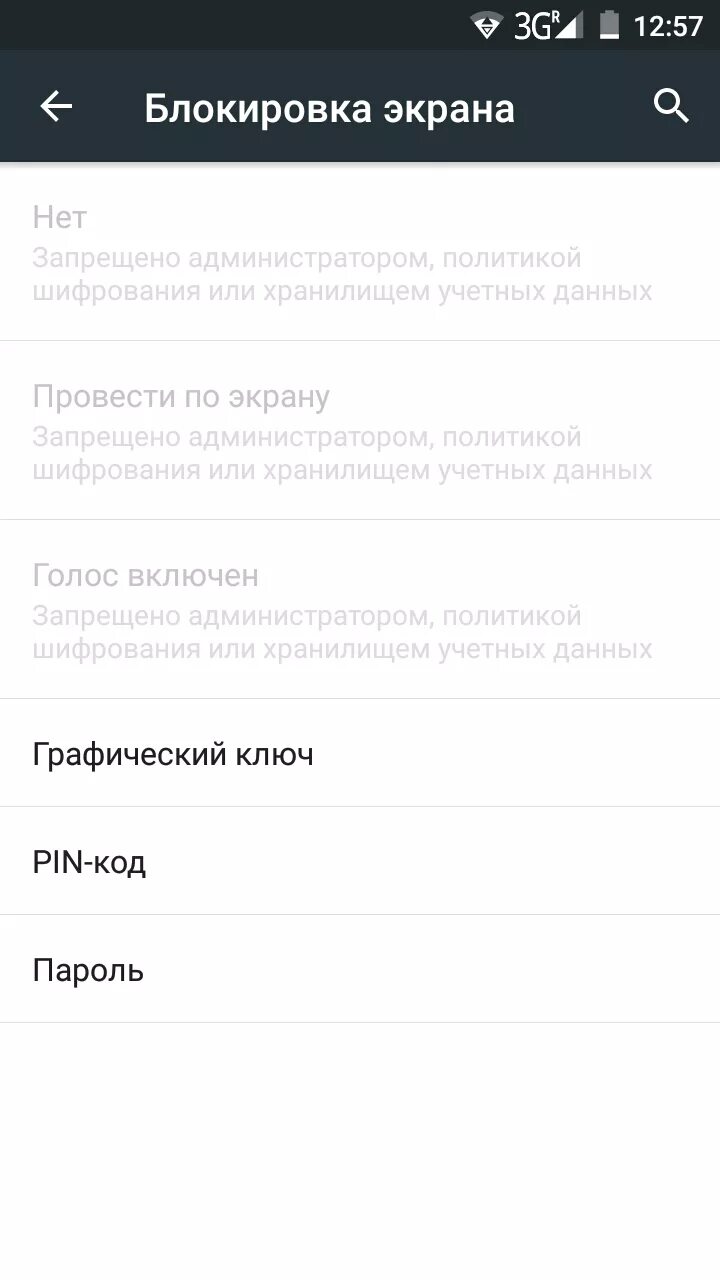Select Графический ключ lock option
Viewport: 720px width, 1280px height.
[x=360, y=753]
